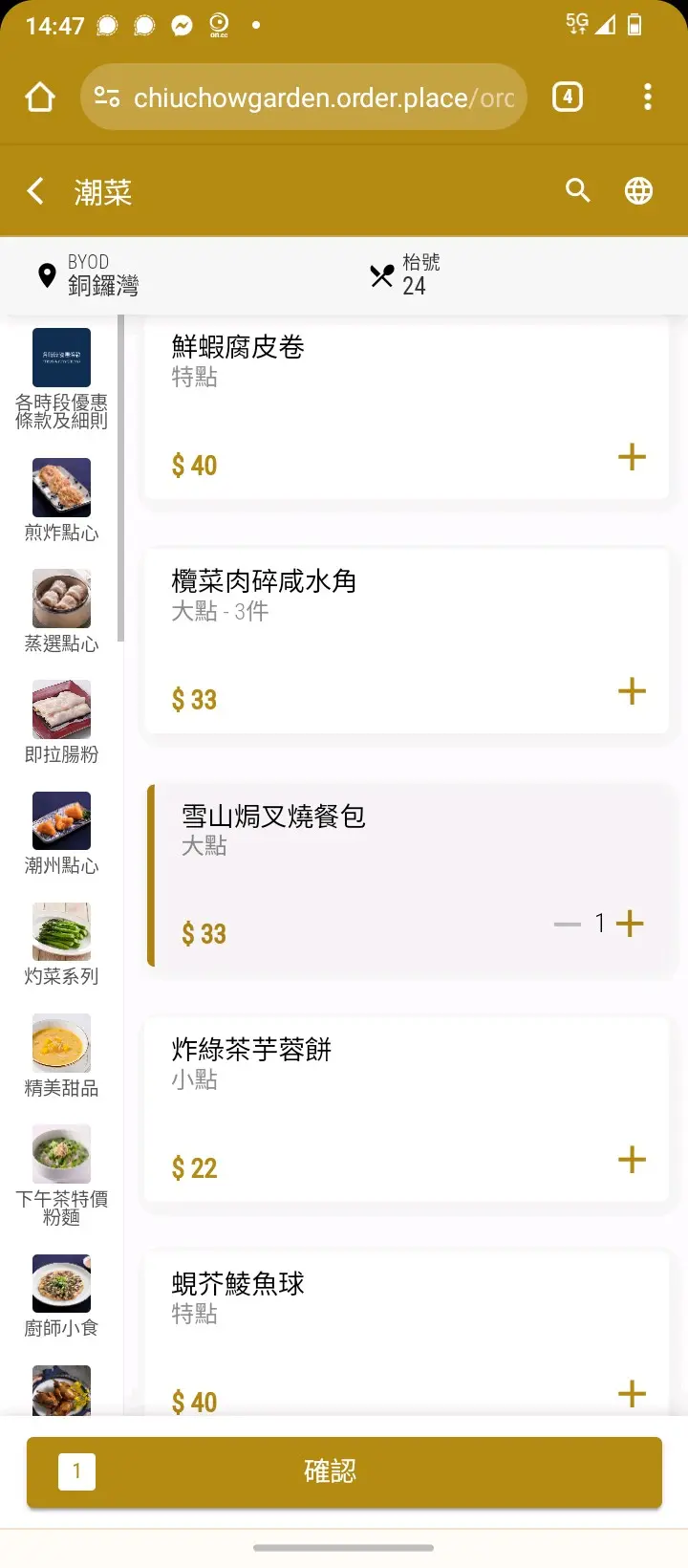
Task: View the 廚師小食 category
Action: tap(61, 1295)
